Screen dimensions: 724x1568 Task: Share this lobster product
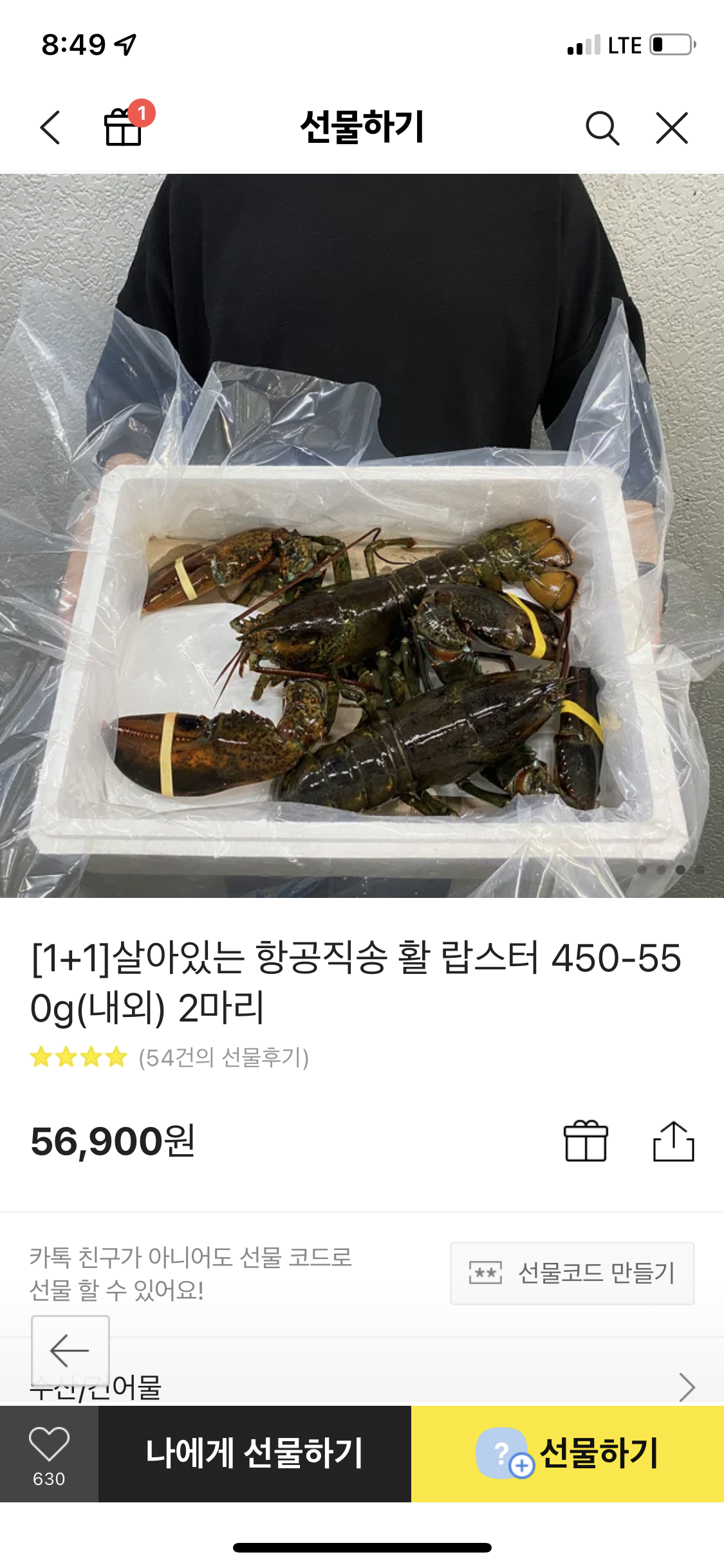tap(673, 1141)
